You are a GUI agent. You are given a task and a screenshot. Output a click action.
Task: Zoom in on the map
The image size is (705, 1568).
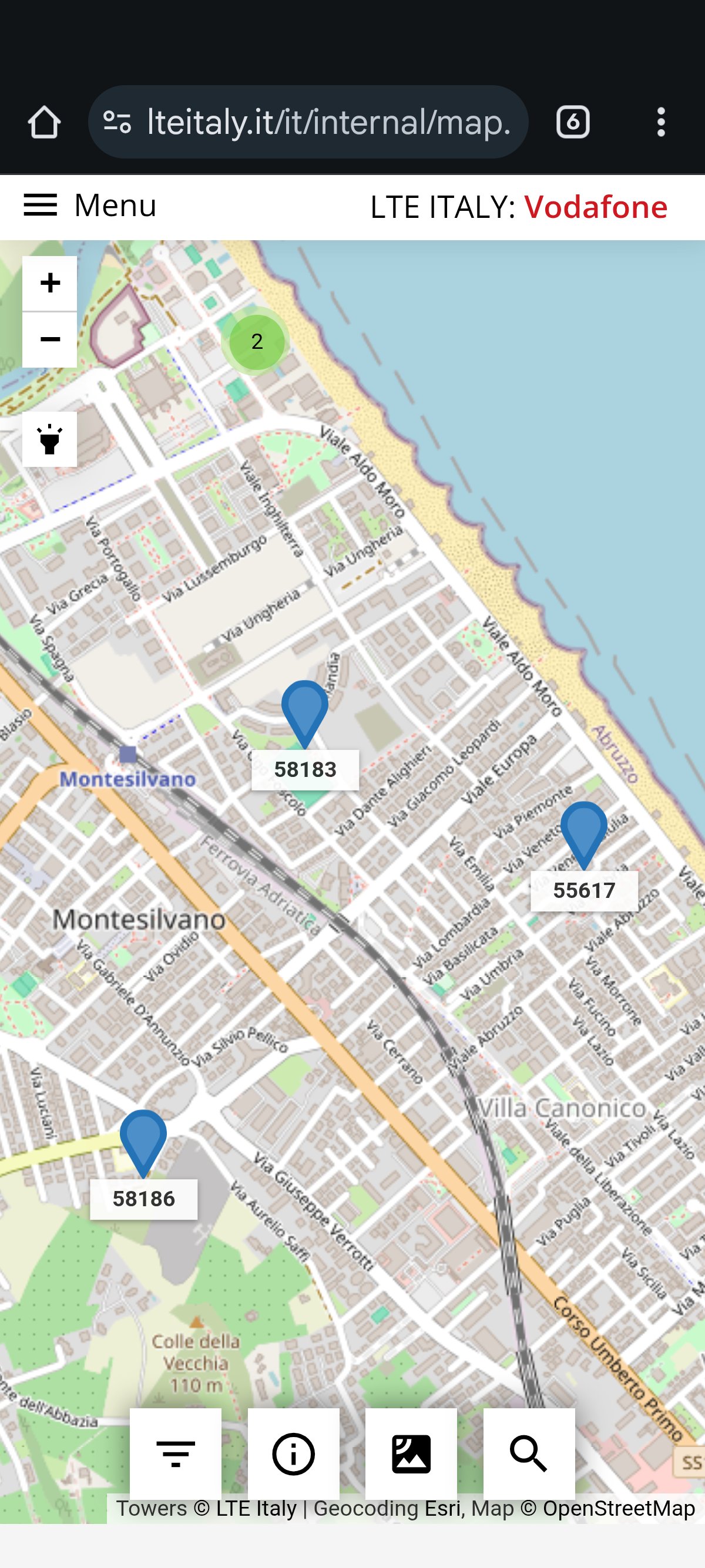(x=50, y=283)
